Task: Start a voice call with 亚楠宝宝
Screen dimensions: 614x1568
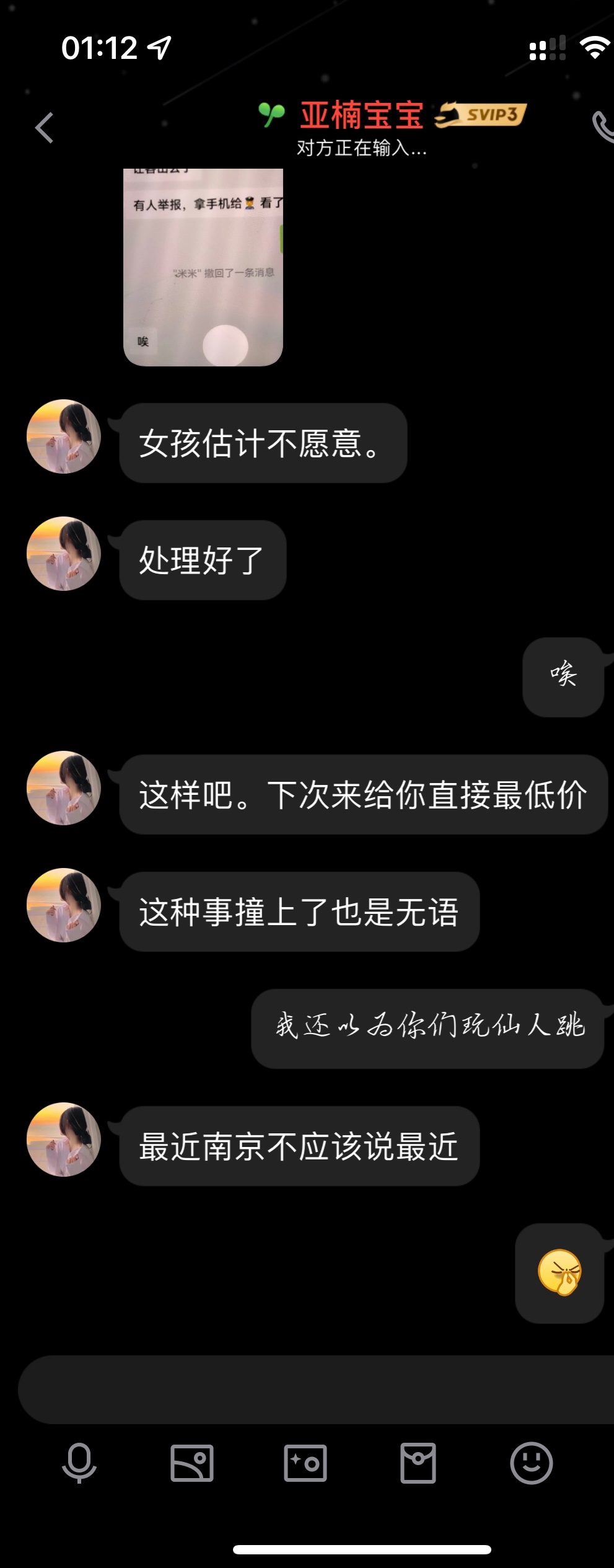Action: 603,127
